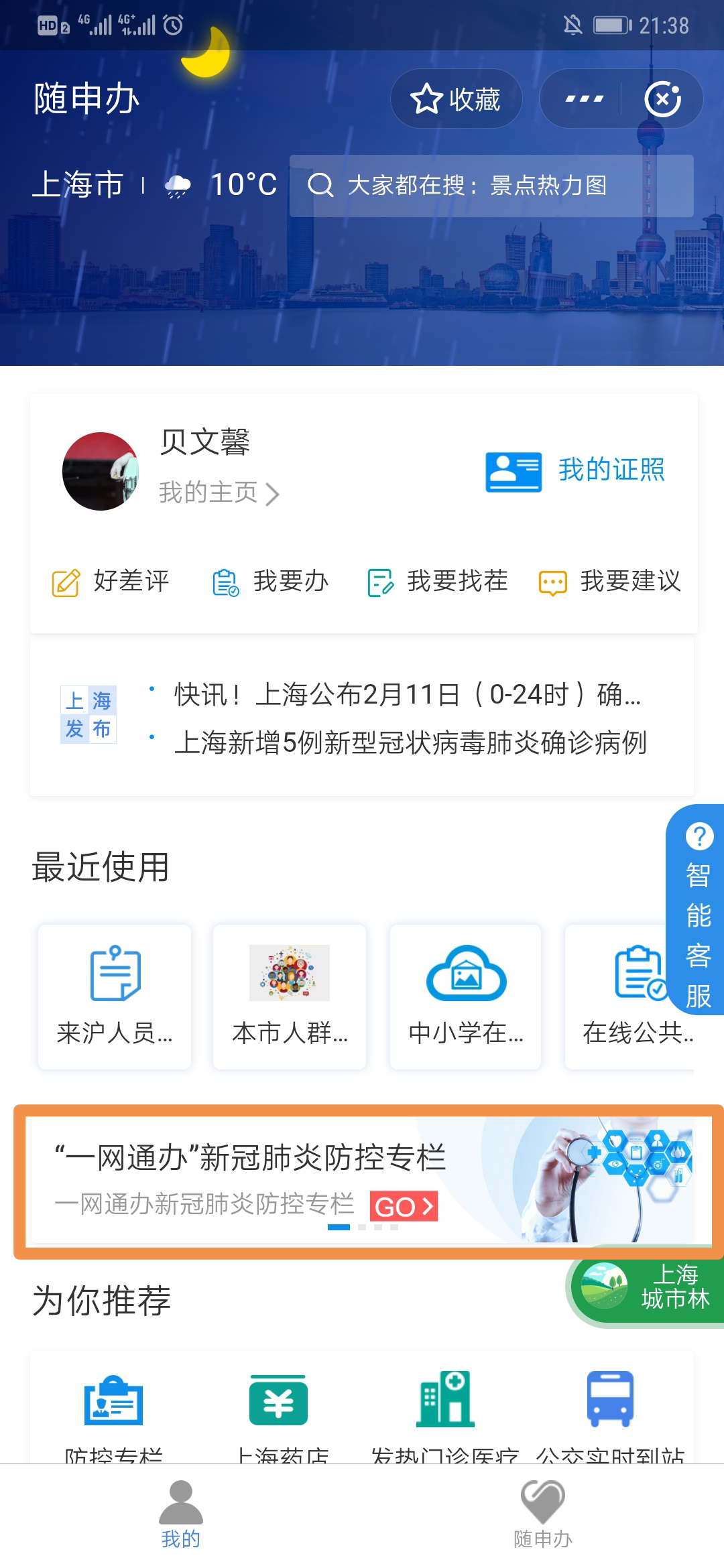The width and height of the screenshot is (724, 1568).
Task: Open 我要办
Action: tap(269, 581)
